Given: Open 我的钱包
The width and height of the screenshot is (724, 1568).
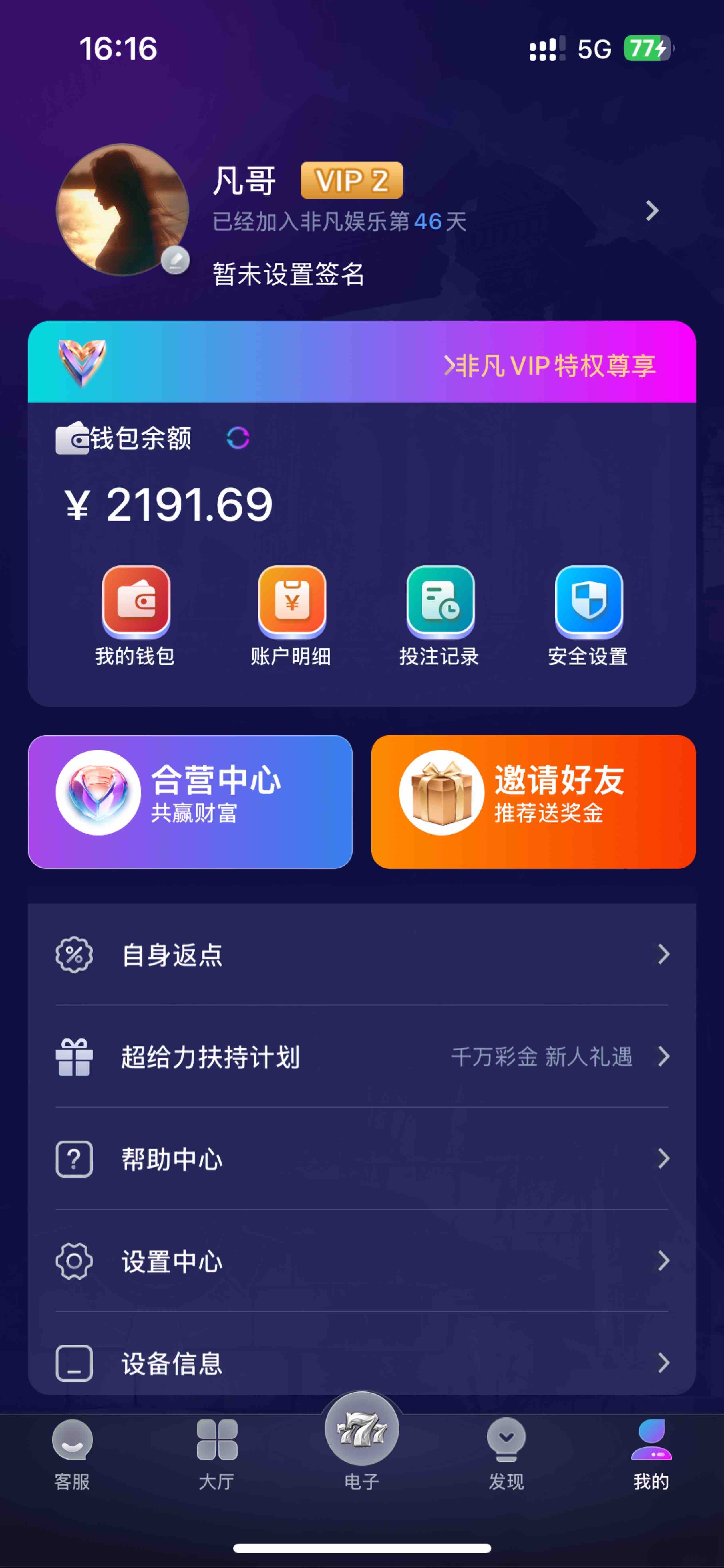Looking at the screenshot, I should pos(136,615).
